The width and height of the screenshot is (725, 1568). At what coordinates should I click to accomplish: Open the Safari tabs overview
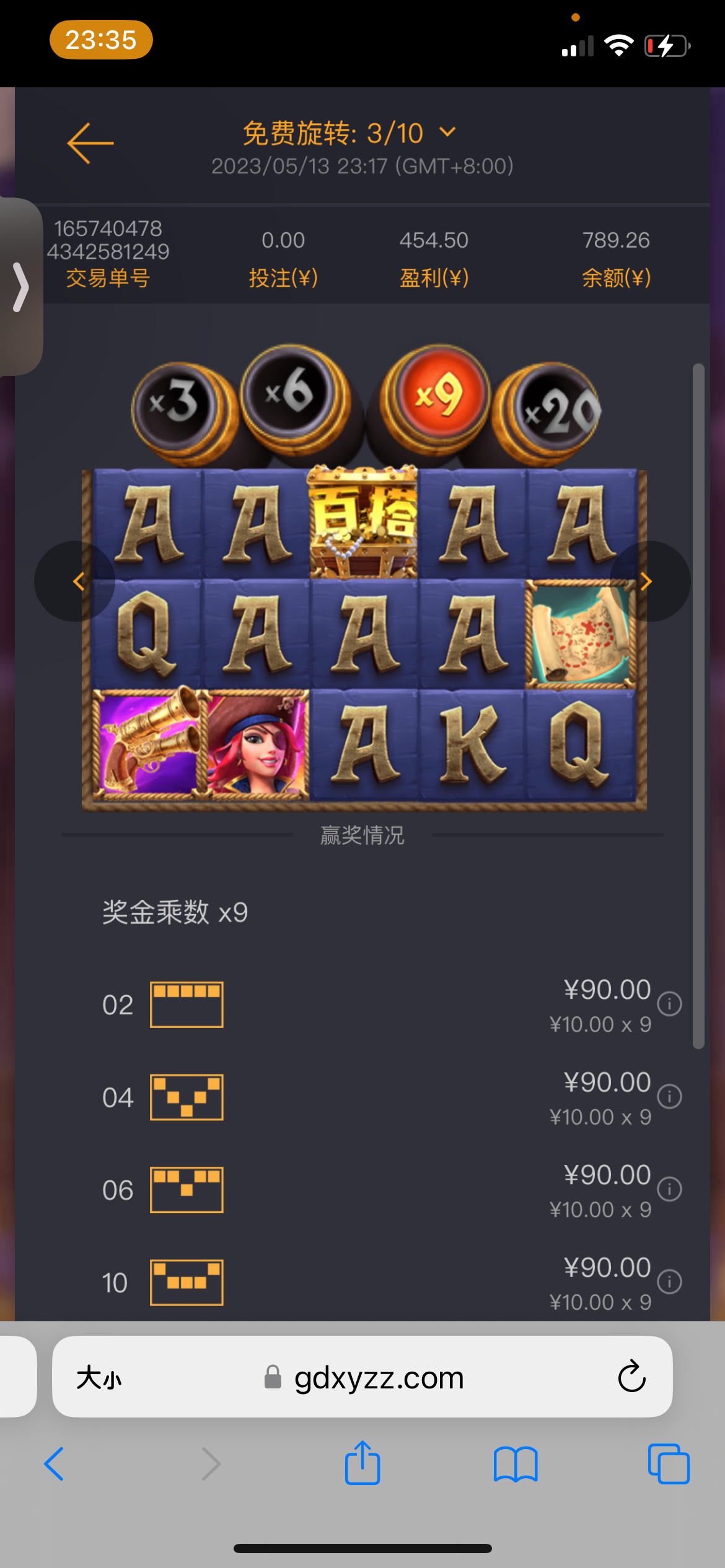point(669,1464)
